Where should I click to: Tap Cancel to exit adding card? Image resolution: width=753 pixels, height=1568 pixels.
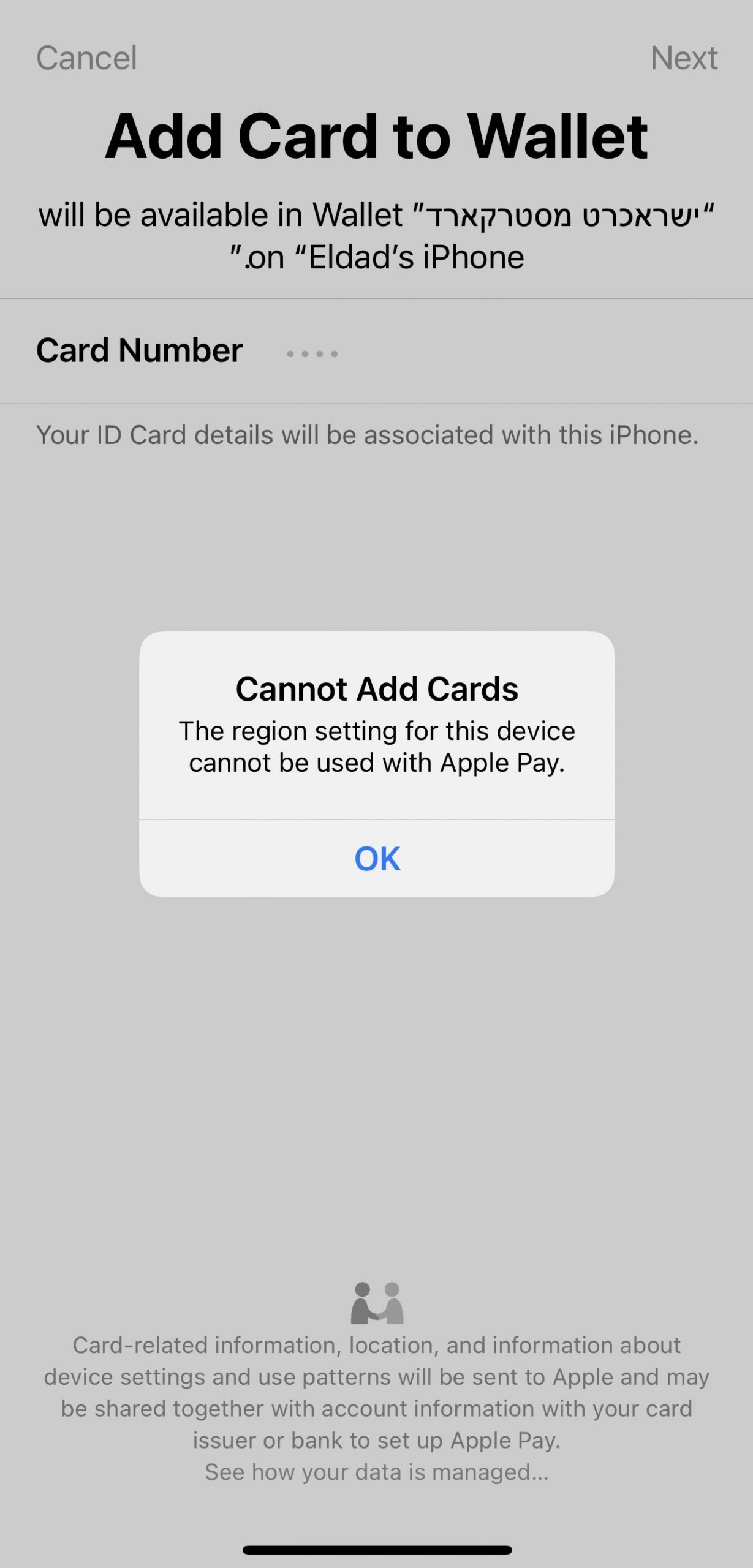(x=86, y=58)
